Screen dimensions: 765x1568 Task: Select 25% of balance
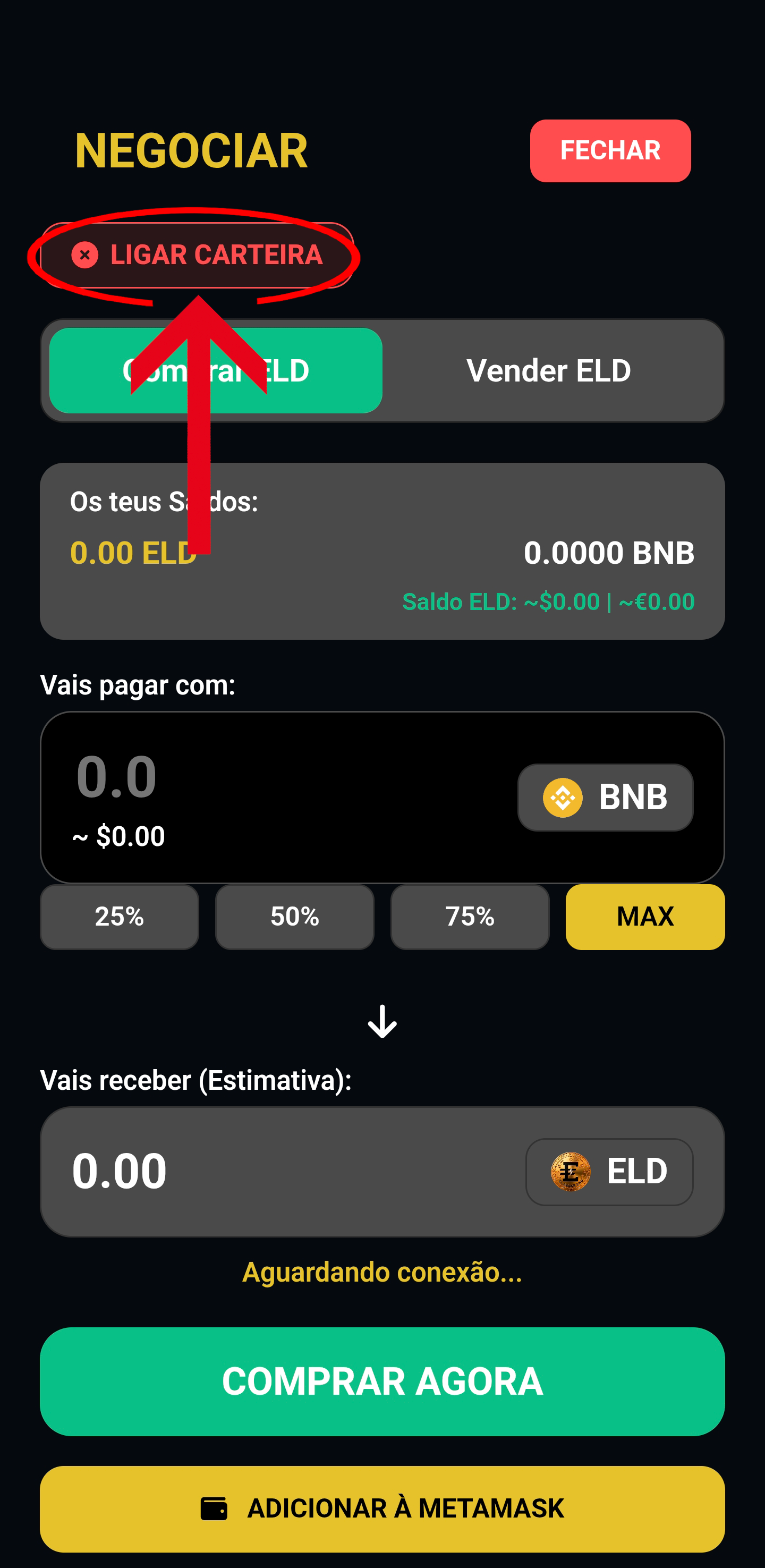[x=120, y=917]
